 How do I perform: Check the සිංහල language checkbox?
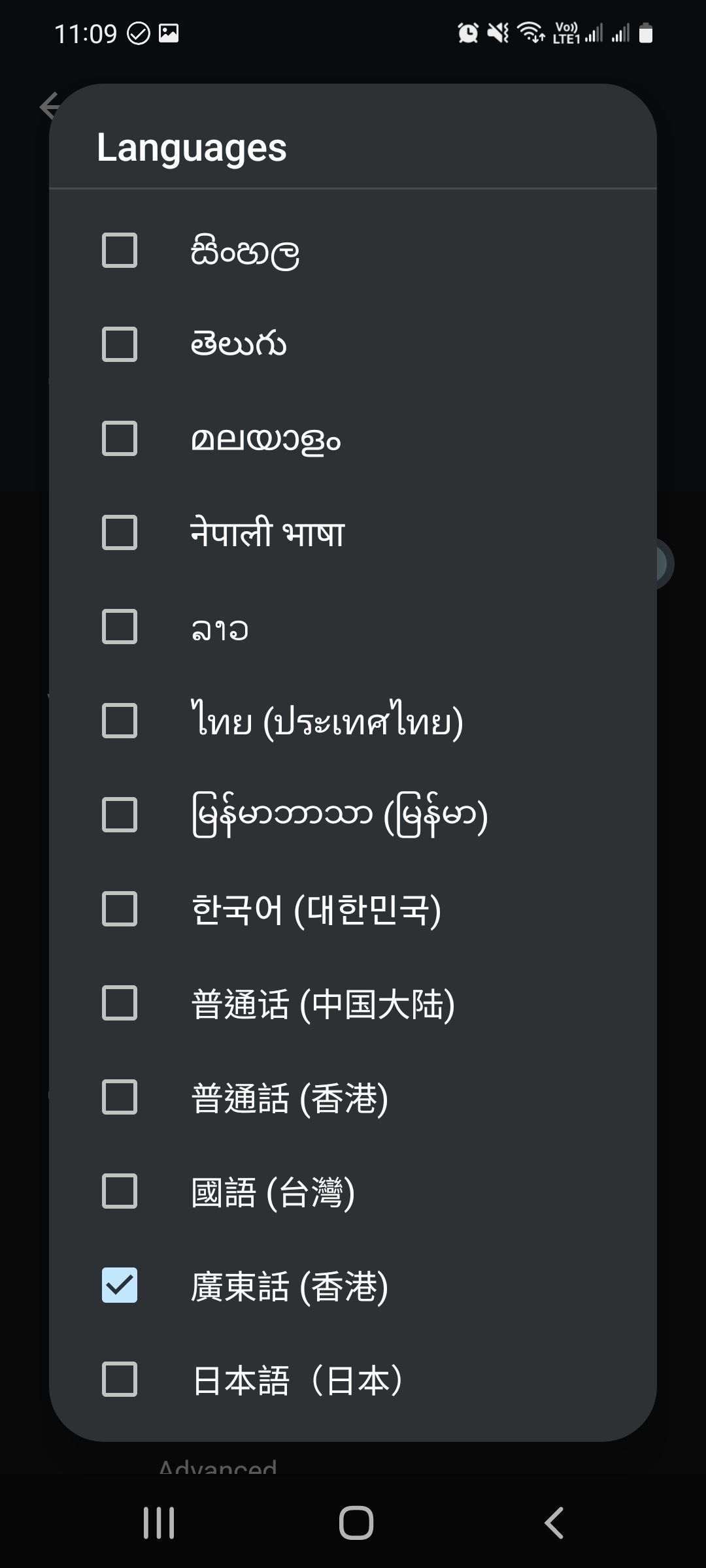click(120, 250)
